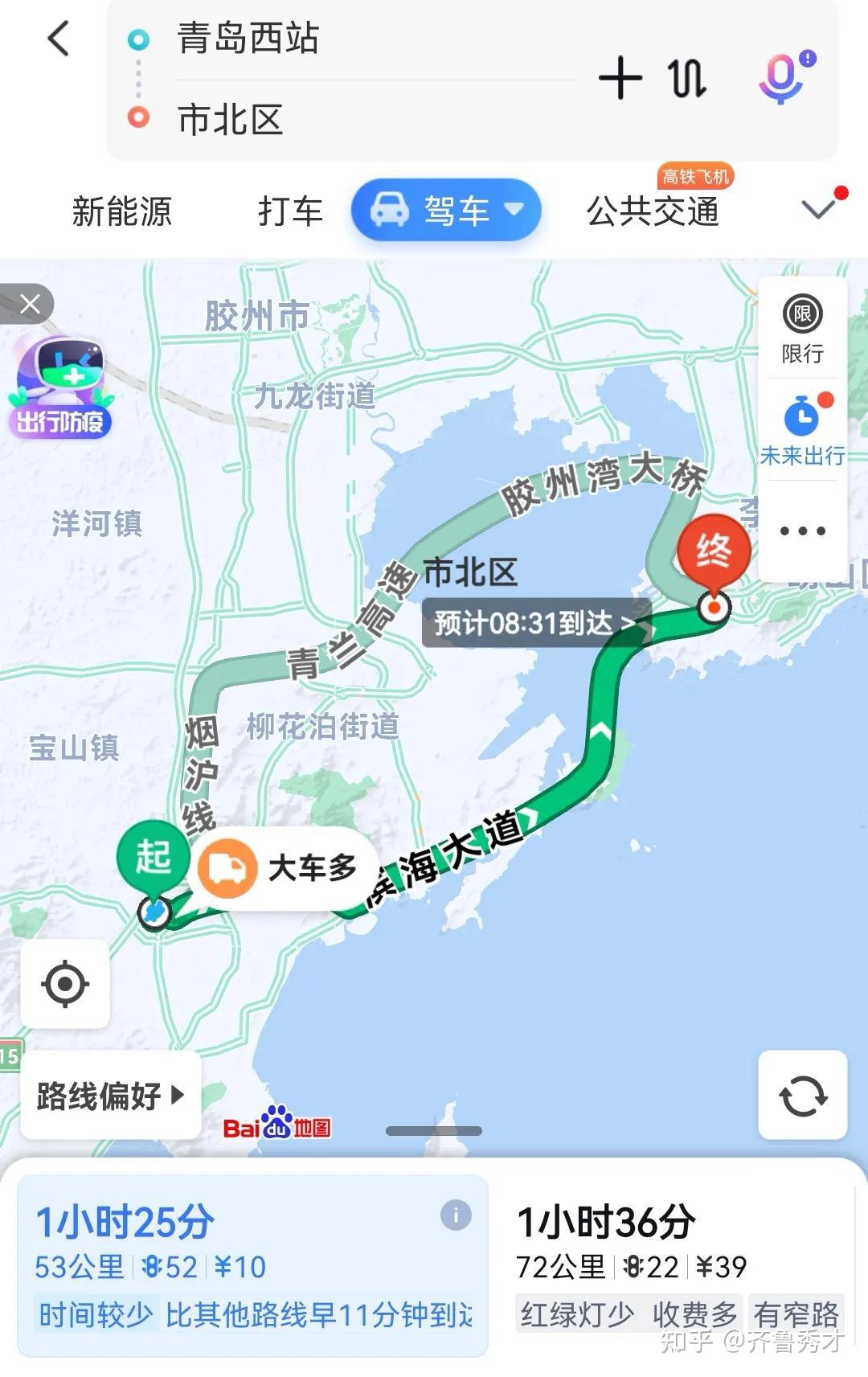Refresh the route results
Image resolution: width=868 pixels, height=1377 pixels.
[x=802, y=1095]
